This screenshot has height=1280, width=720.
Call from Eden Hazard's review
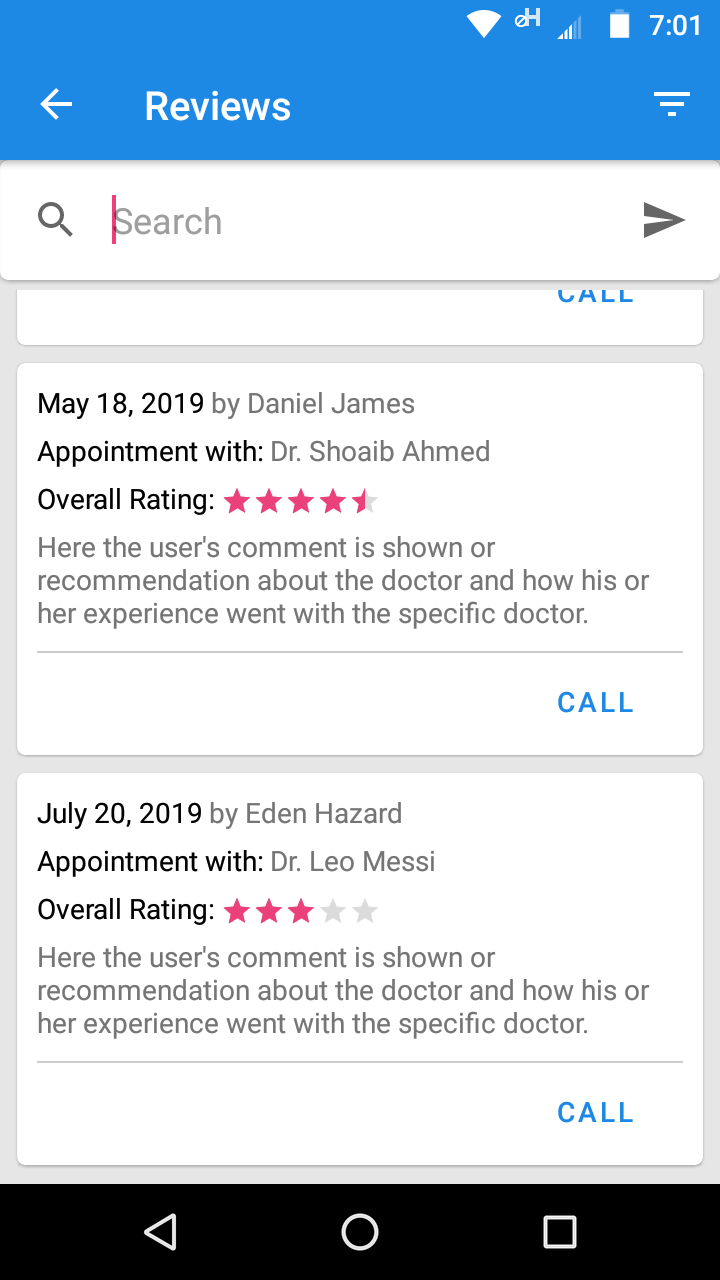click(595, 1113)
